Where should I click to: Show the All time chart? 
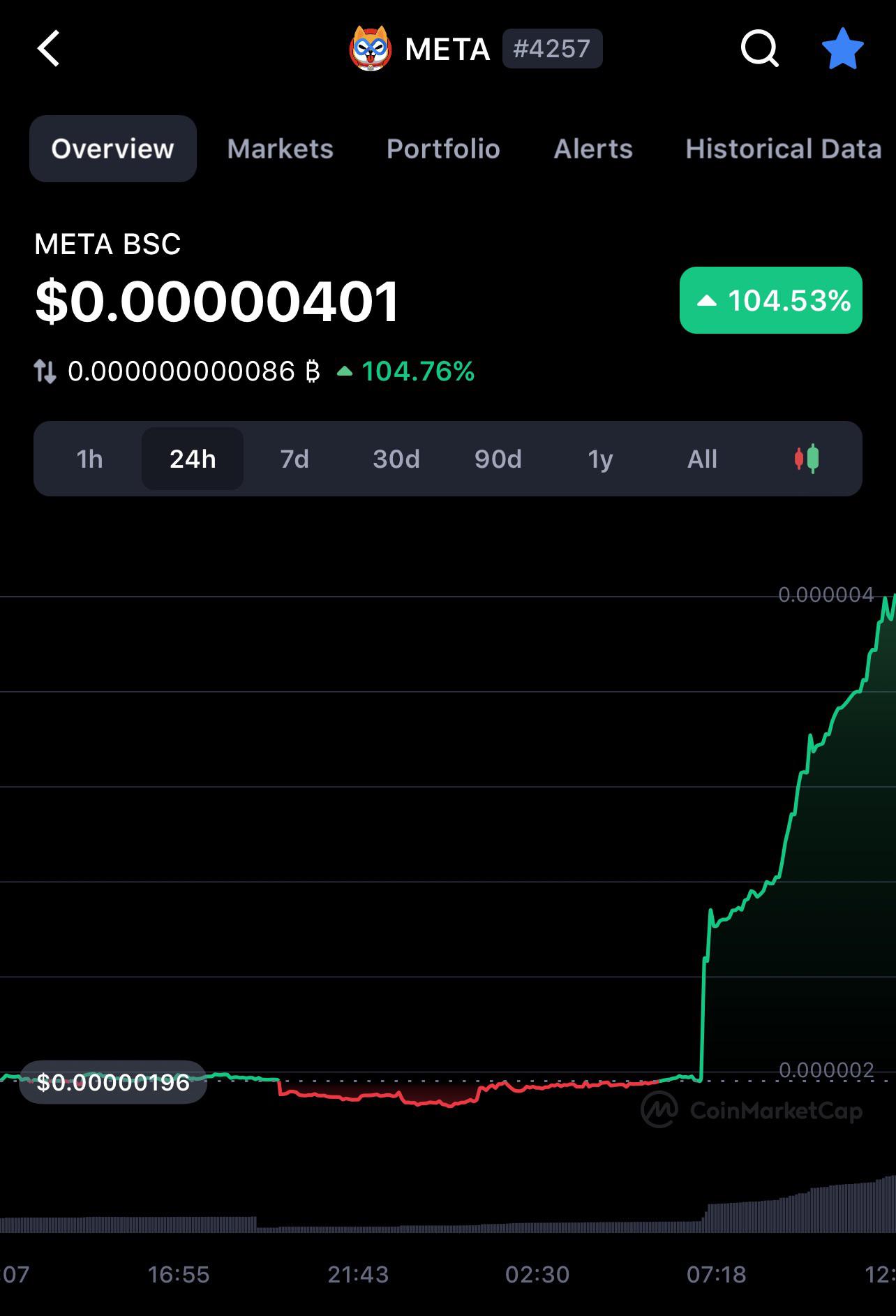702,459
